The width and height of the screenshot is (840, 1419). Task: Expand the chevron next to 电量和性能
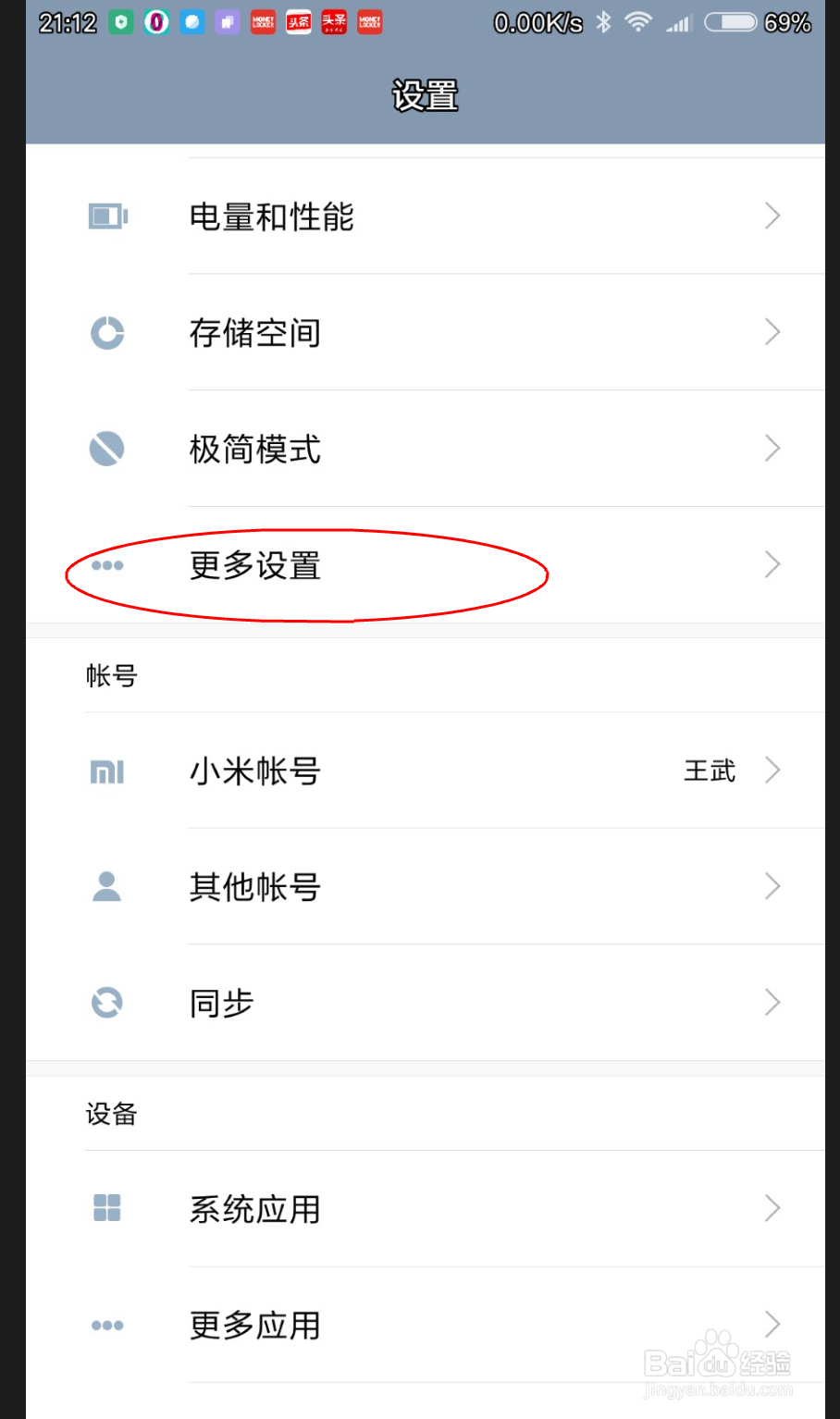coord(772,216)
